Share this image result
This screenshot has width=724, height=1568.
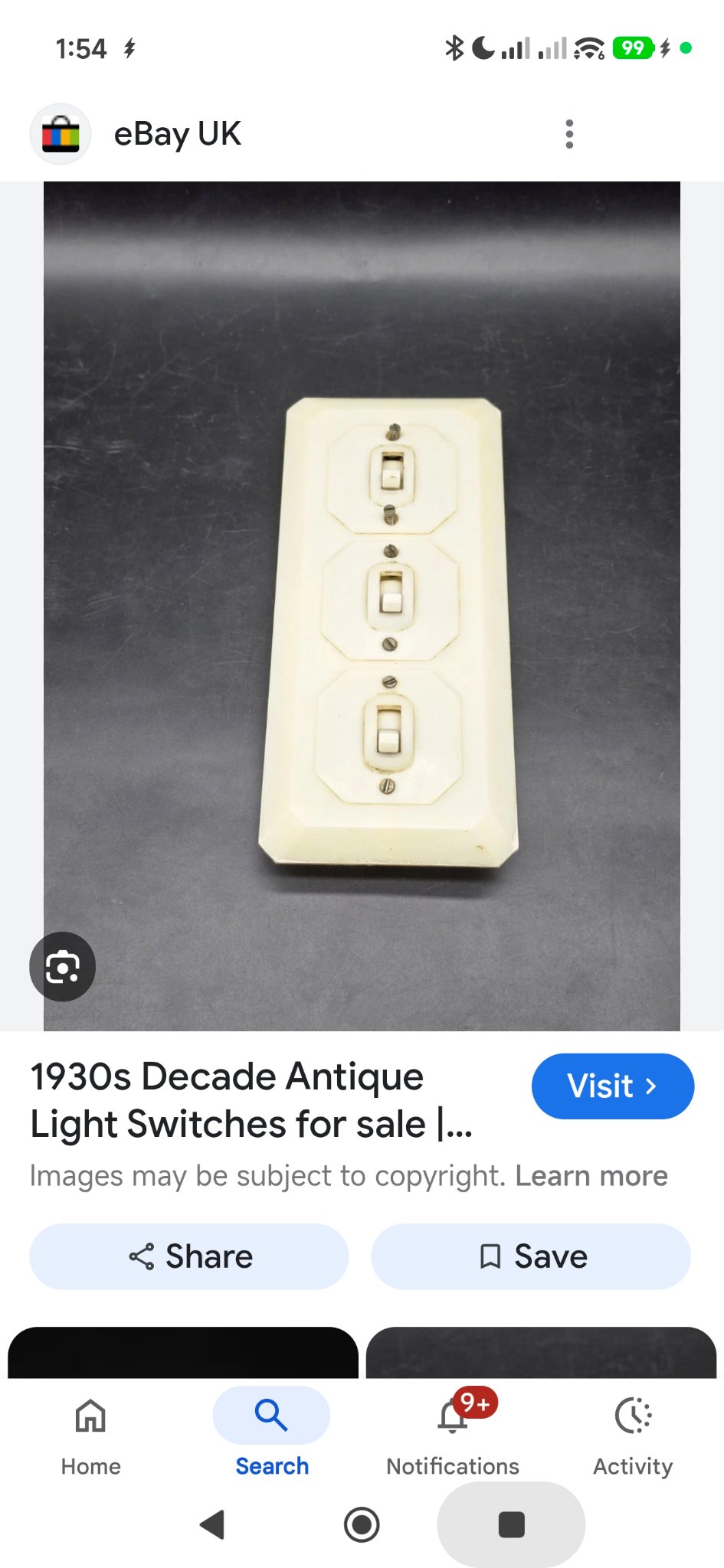coord(189,1256)
